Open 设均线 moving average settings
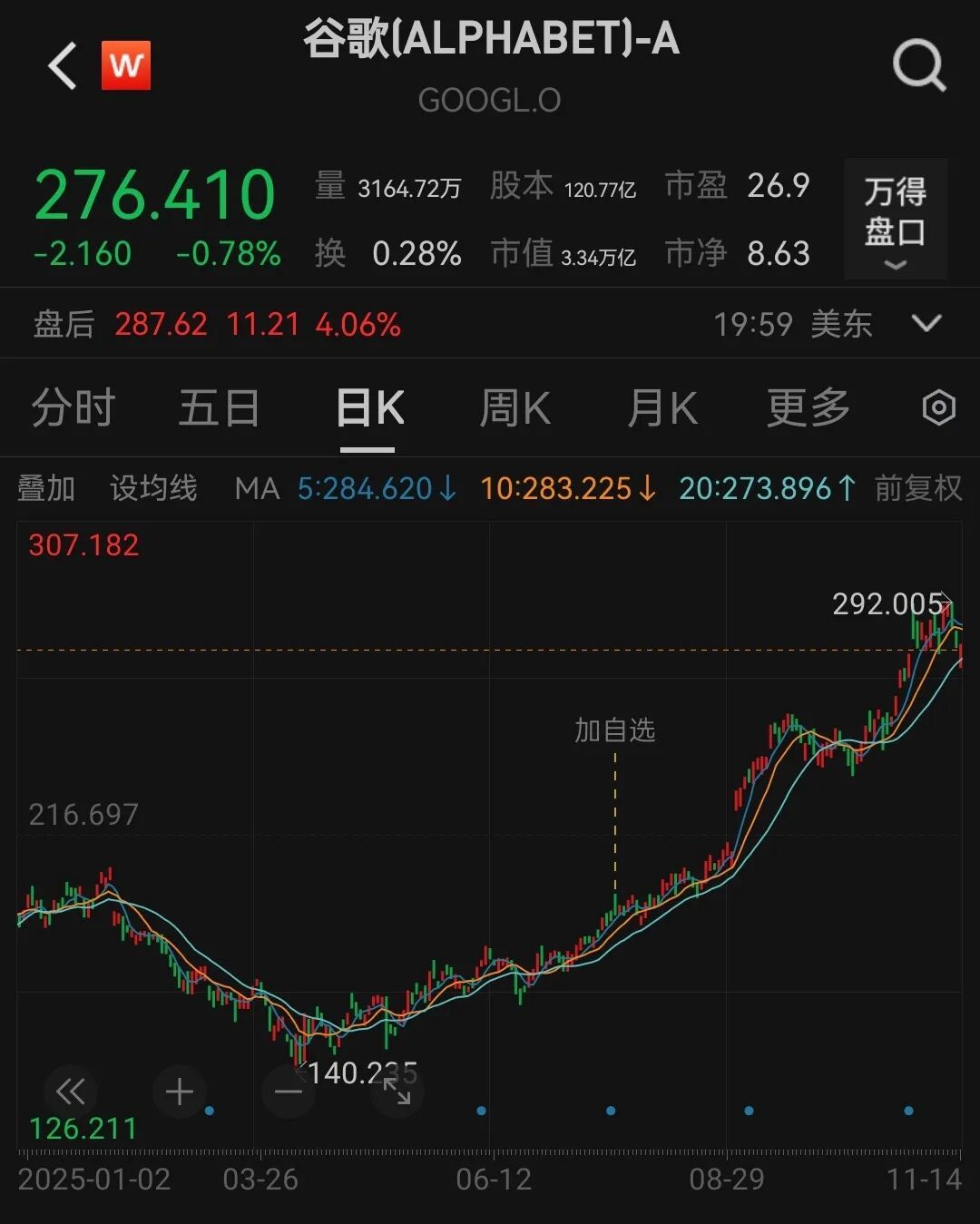Viewport: 980px width, 1224px height. (x=153, y=488)
